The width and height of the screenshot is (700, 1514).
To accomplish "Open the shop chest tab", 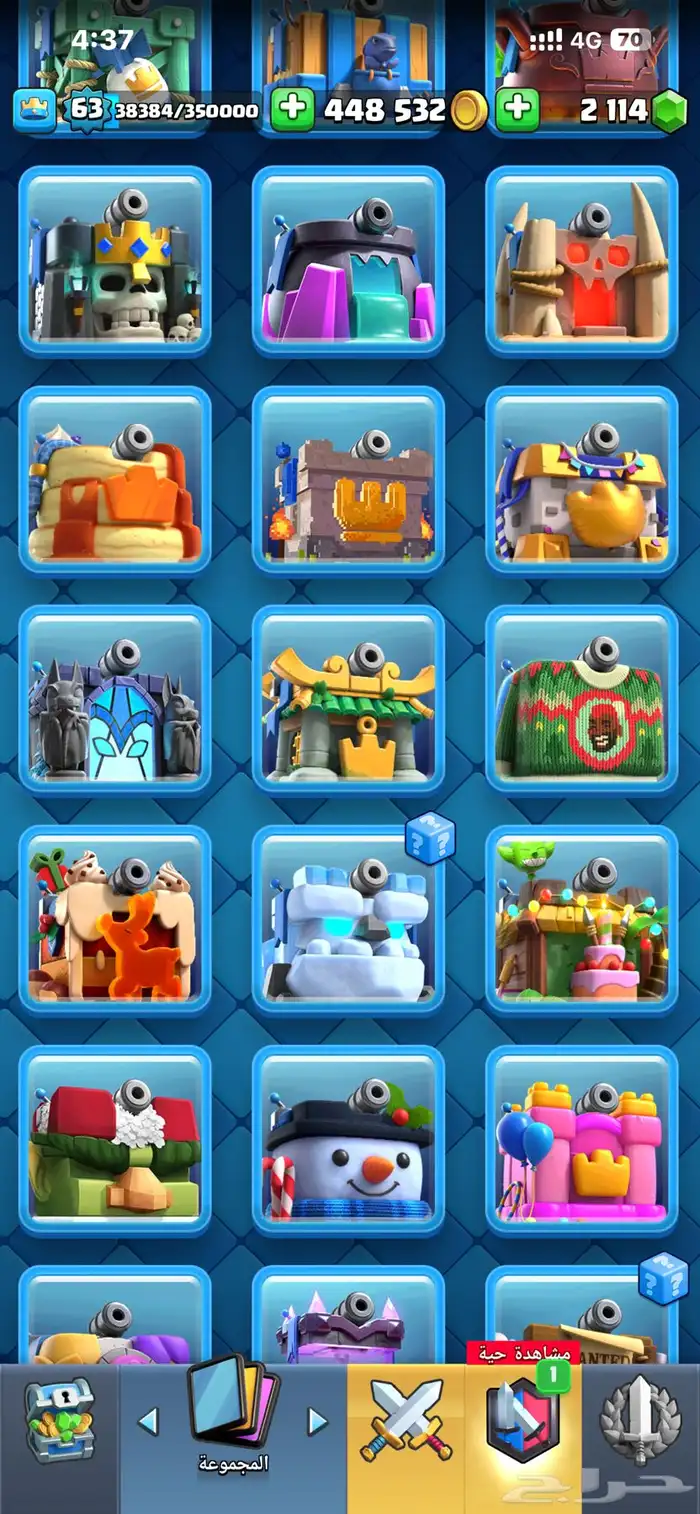I will pyautogui.click(x=59, y=1420).
